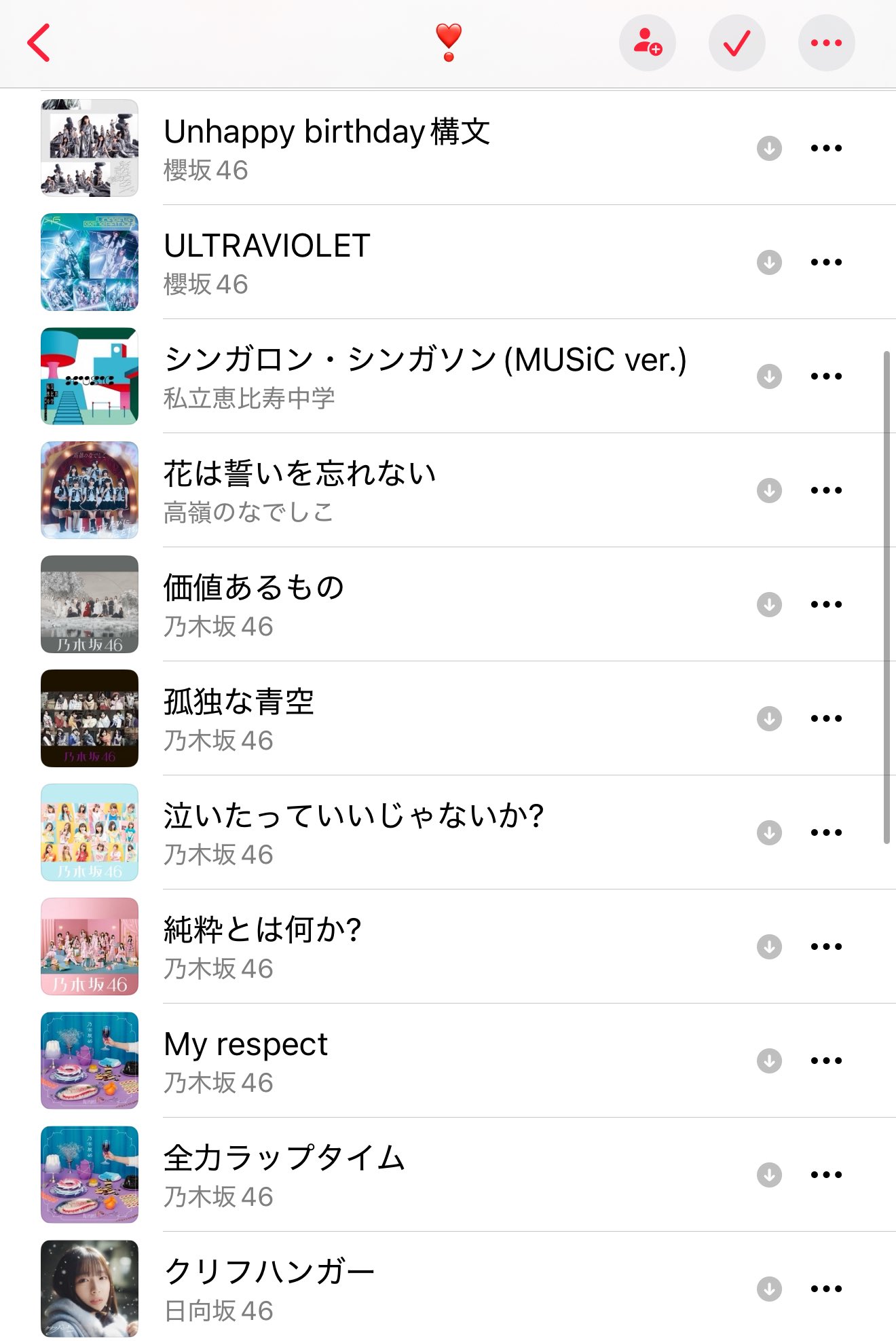Download the song 孤独な青空

coord(769,718)
